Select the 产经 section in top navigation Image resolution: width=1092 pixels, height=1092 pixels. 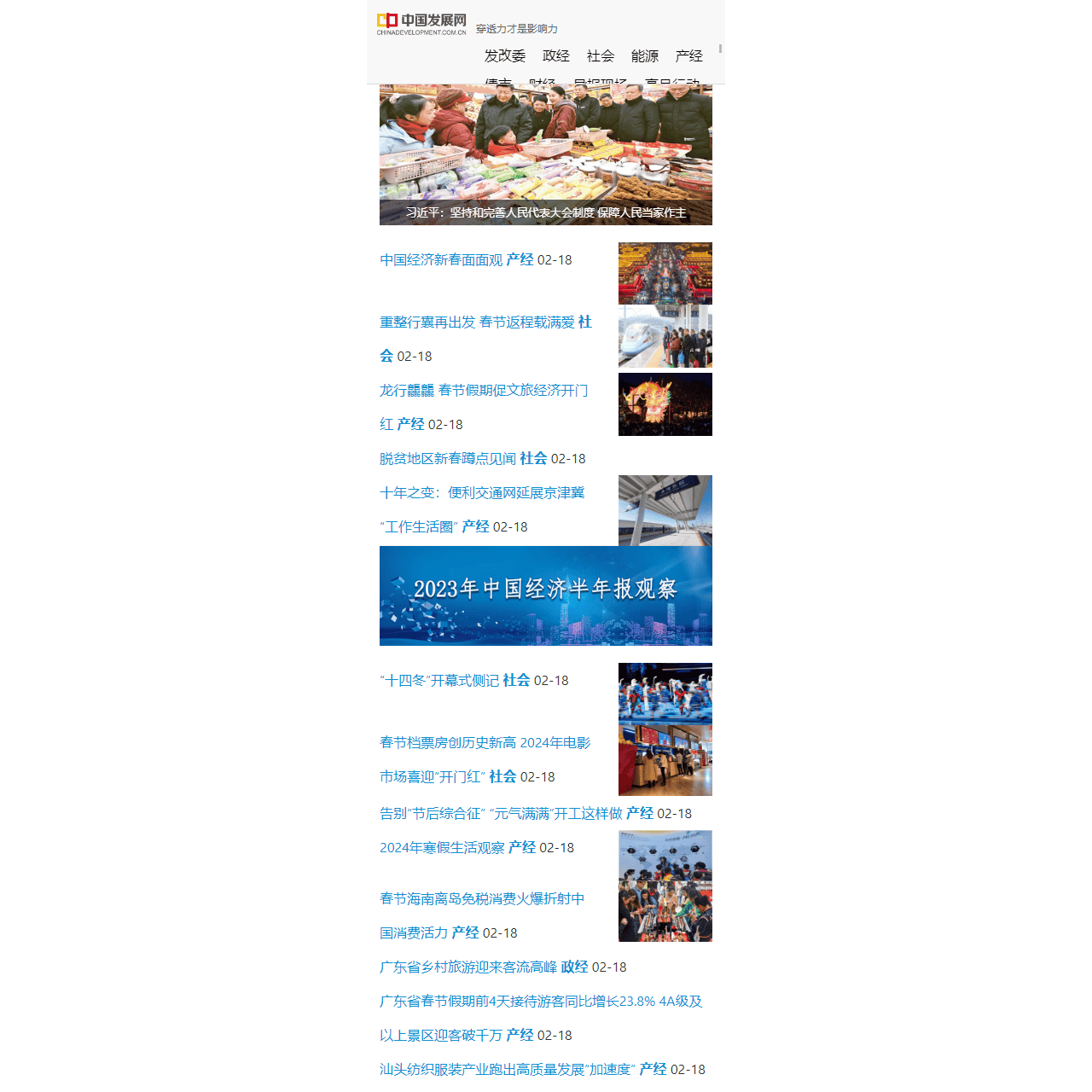coord(688,56)
